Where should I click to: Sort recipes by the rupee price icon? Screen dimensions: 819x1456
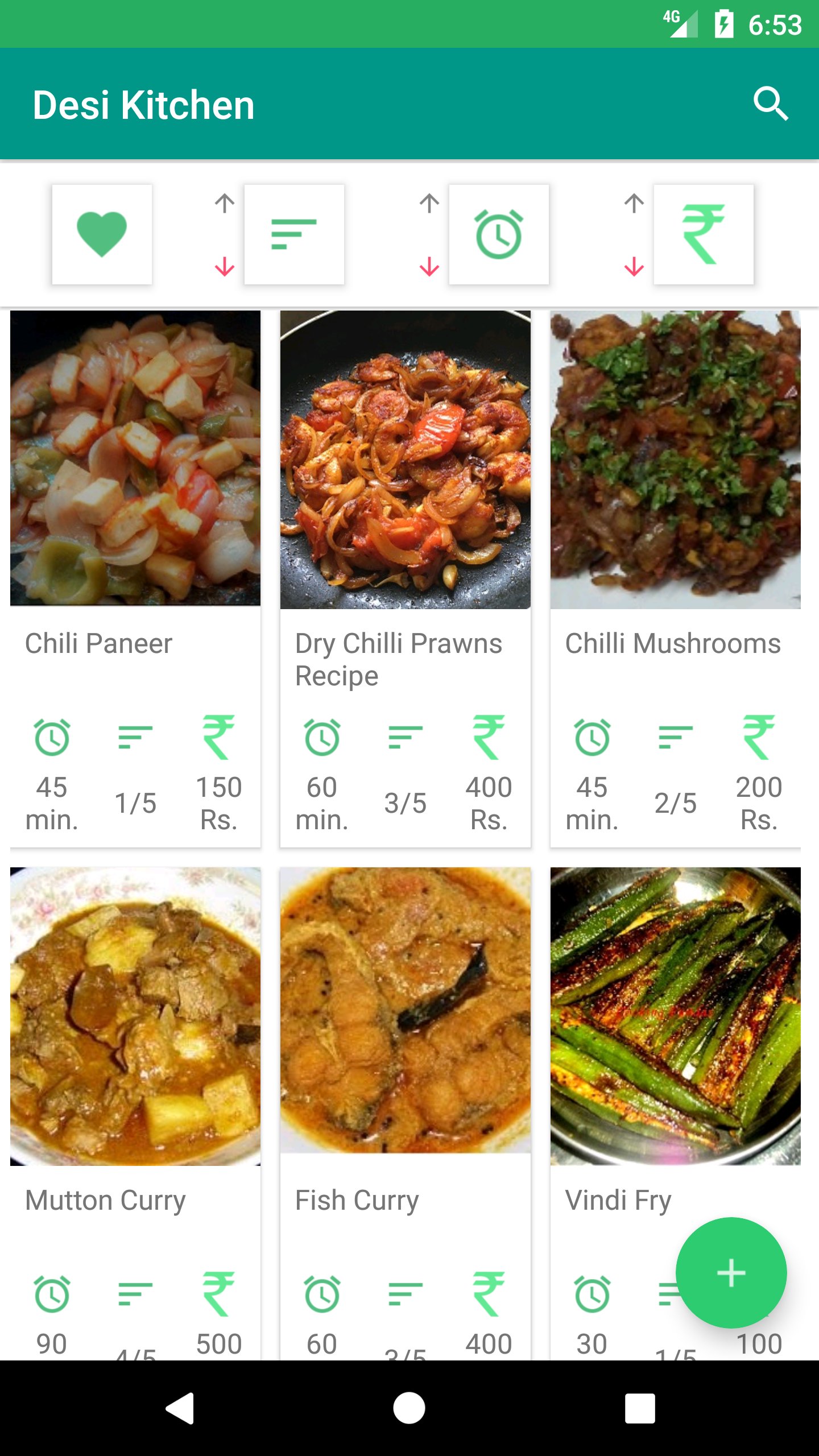(704, 233)
